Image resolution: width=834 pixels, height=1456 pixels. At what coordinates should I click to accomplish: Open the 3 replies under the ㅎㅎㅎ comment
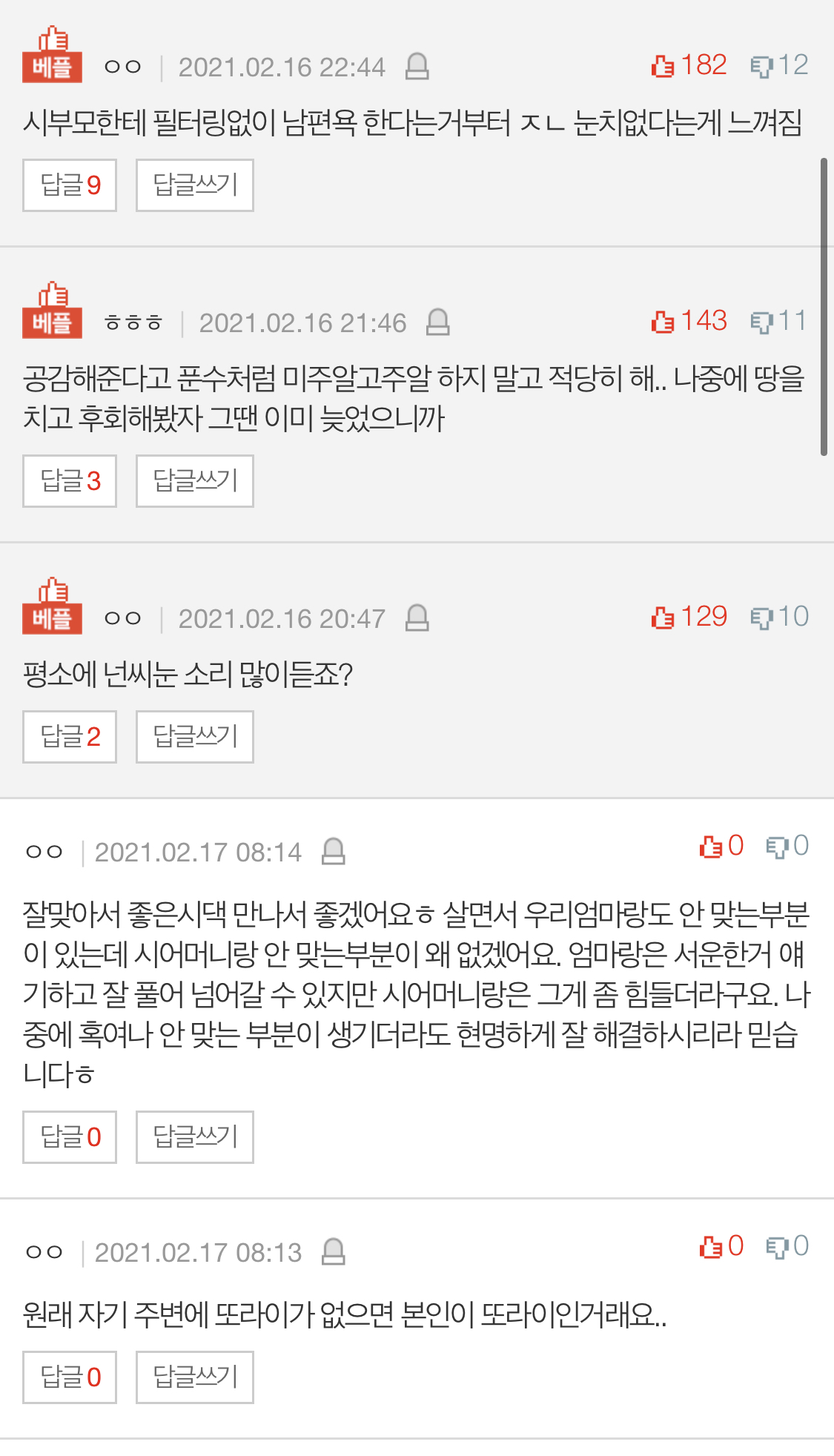click(x=70, y=481)
